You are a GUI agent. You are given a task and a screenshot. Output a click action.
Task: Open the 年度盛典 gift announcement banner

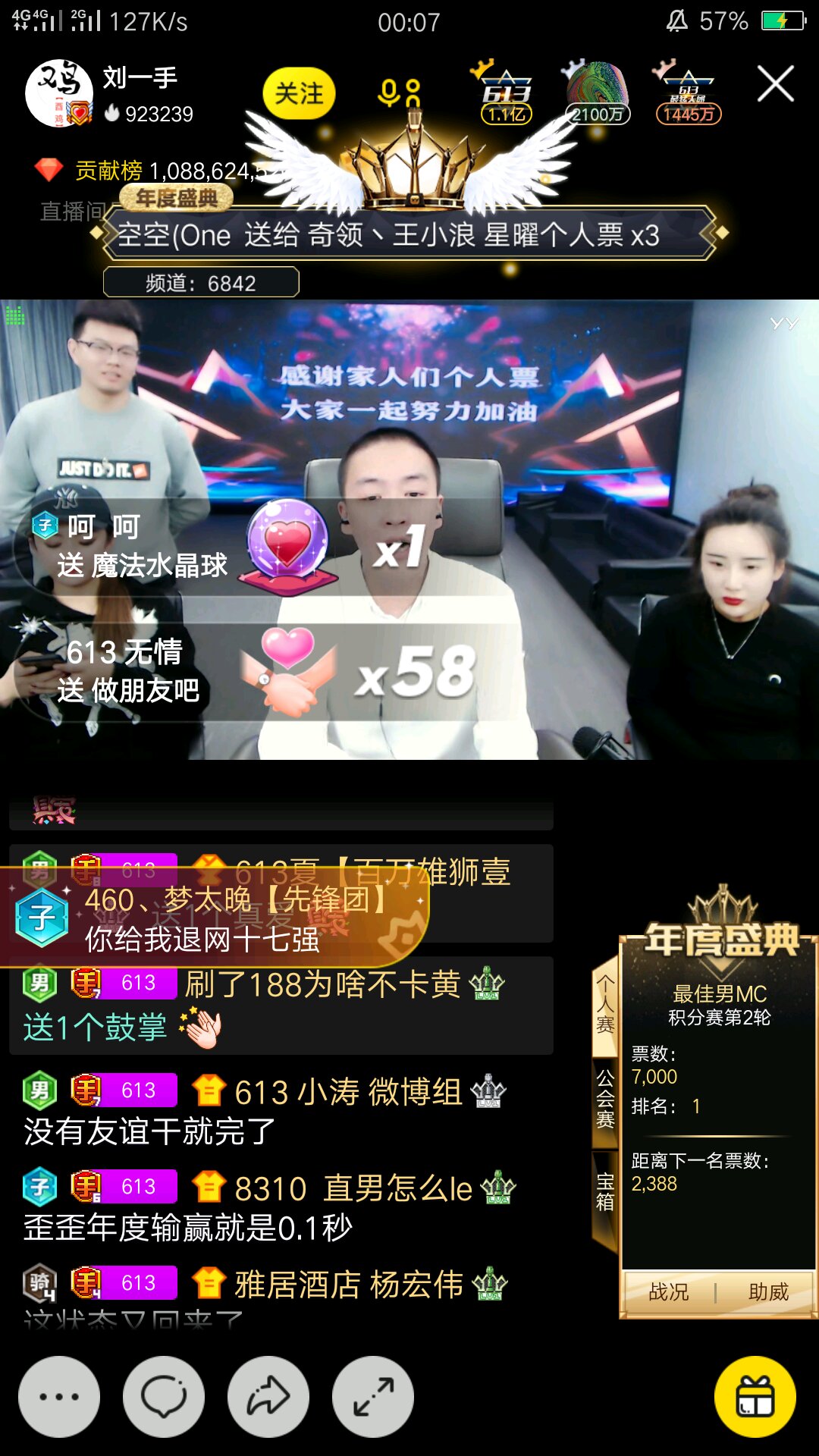point(409,234)
